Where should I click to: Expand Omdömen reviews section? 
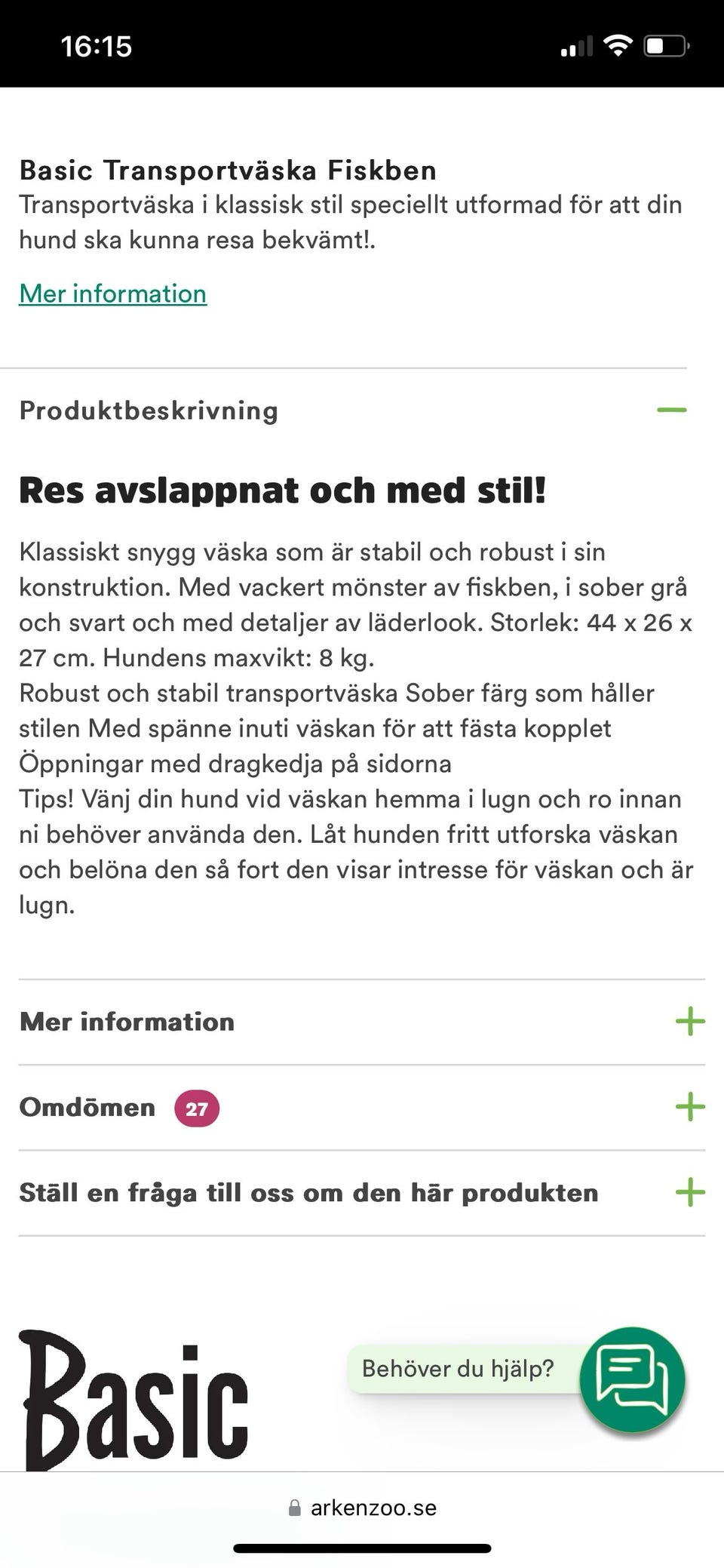pyautogui.click(x=689, y=1107)
